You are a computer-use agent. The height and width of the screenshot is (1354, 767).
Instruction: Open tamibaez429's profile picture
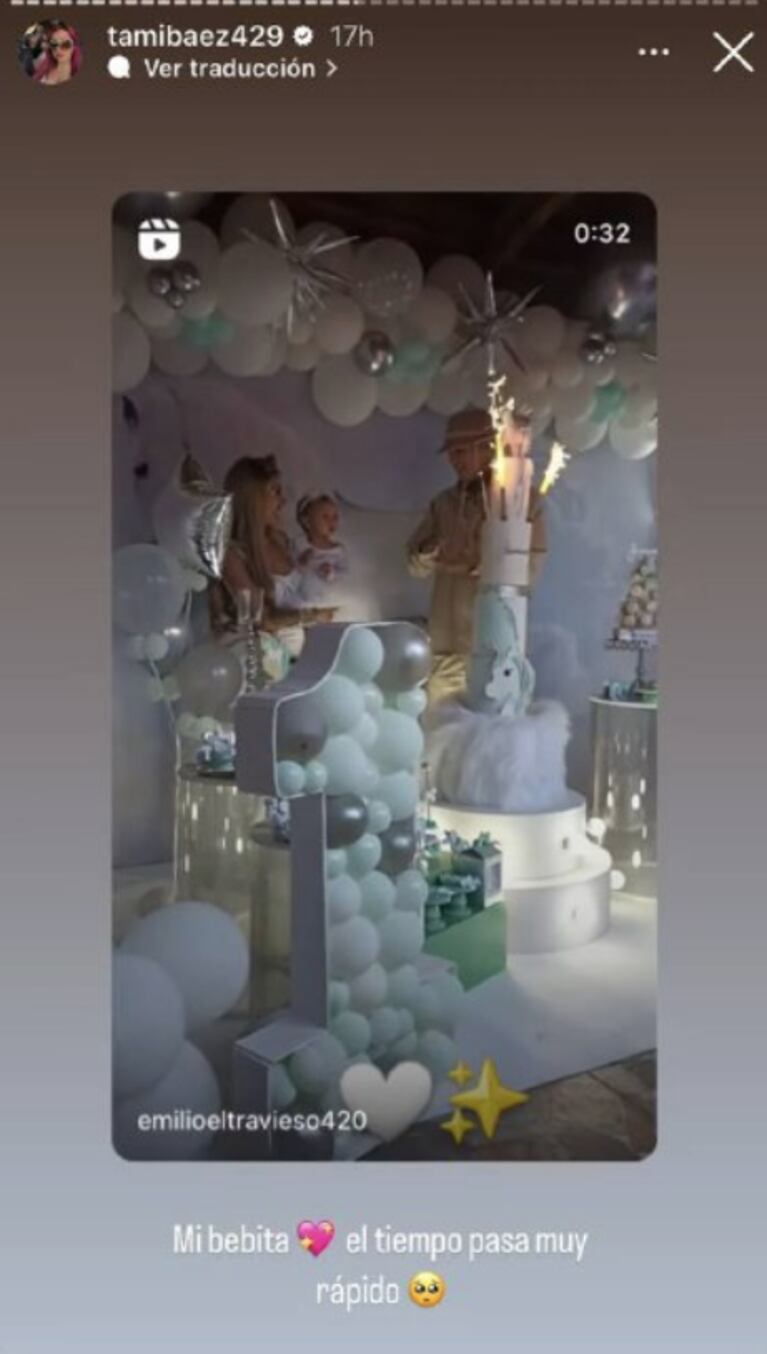50,52
